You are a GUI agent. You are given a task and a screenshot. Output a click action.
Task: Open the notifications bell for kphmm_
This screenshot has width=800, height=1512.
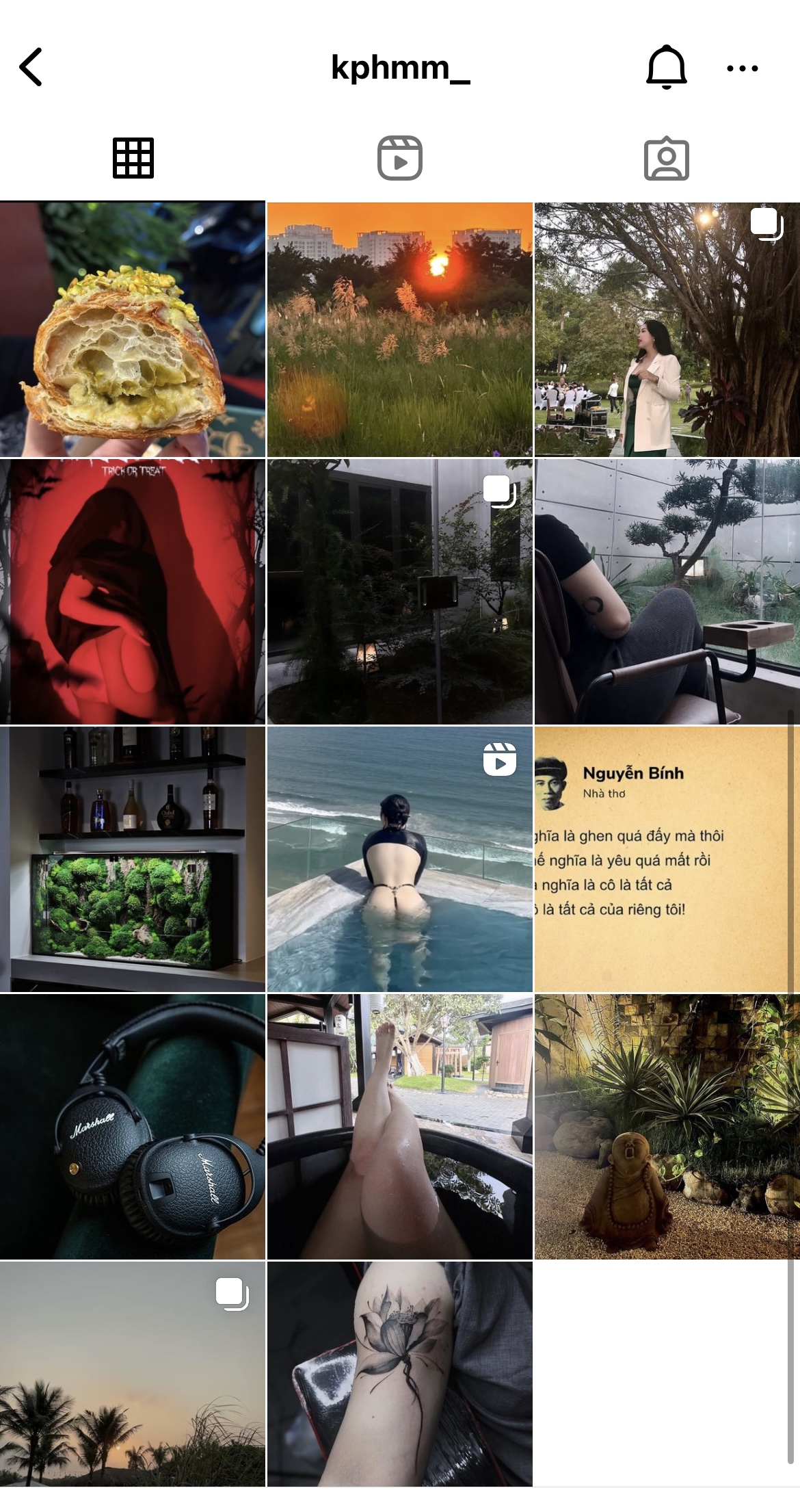click(x=666, y=67)
